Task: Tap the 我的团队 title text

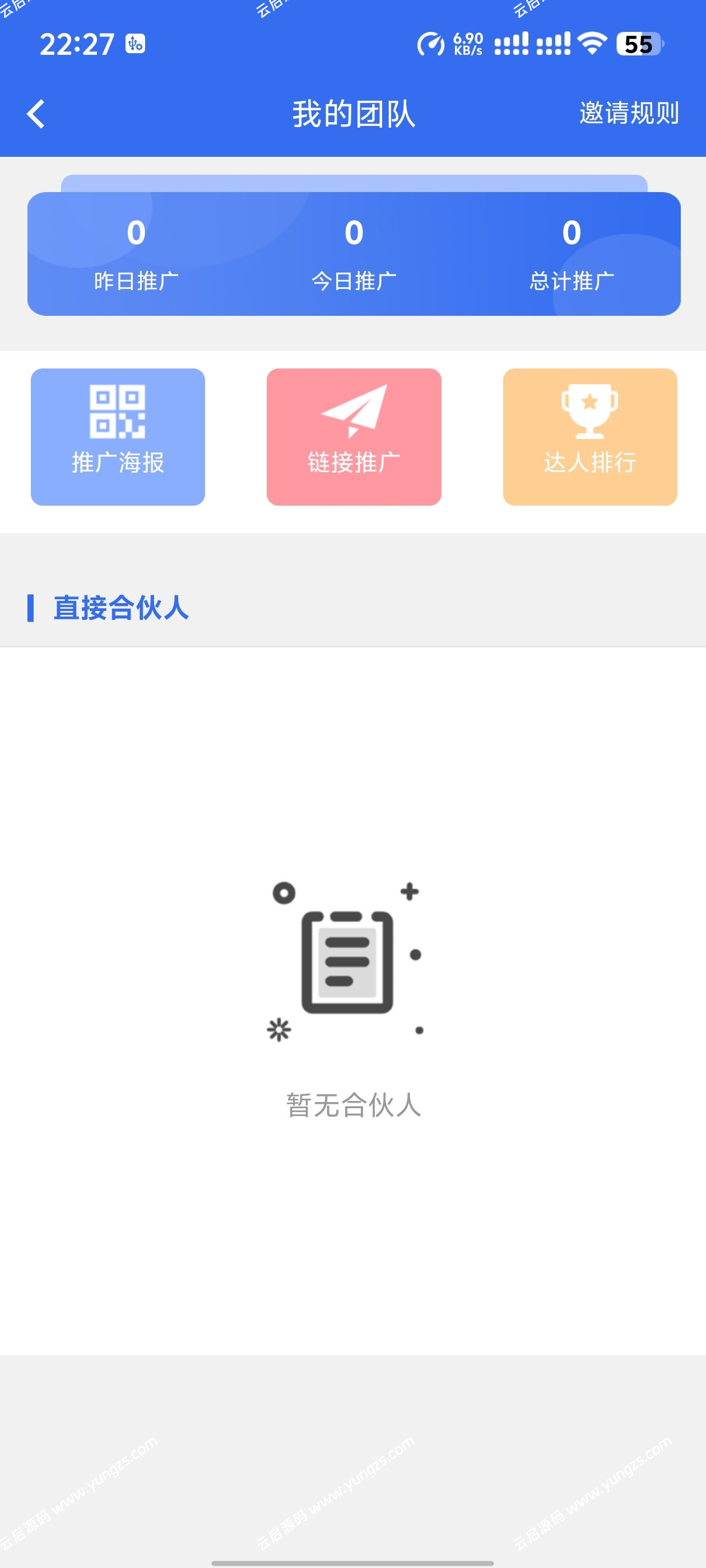Action: pos(352,114)
